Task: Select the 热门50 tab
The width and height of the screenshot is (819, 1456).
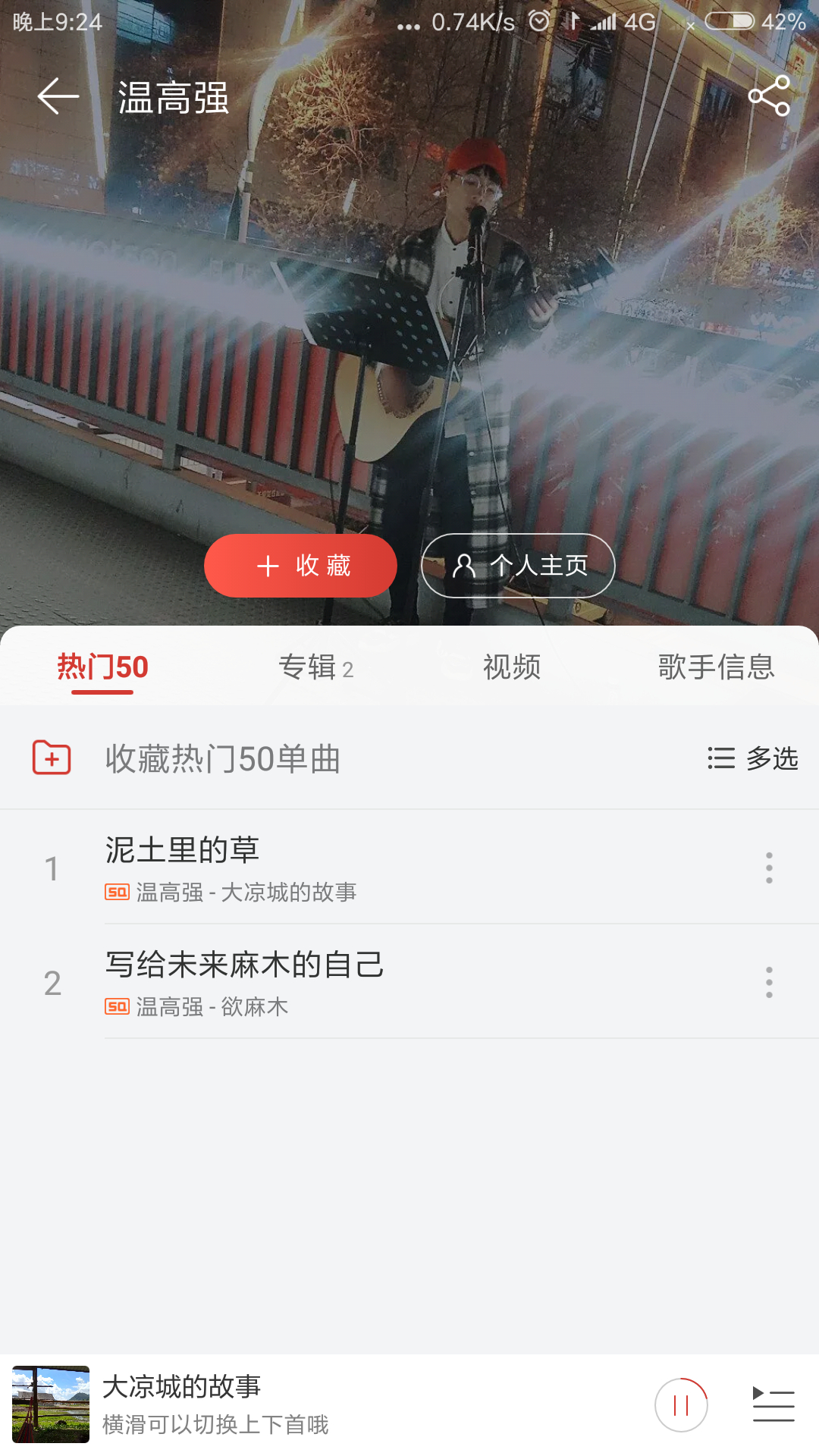Action: [x=102, y=667]
